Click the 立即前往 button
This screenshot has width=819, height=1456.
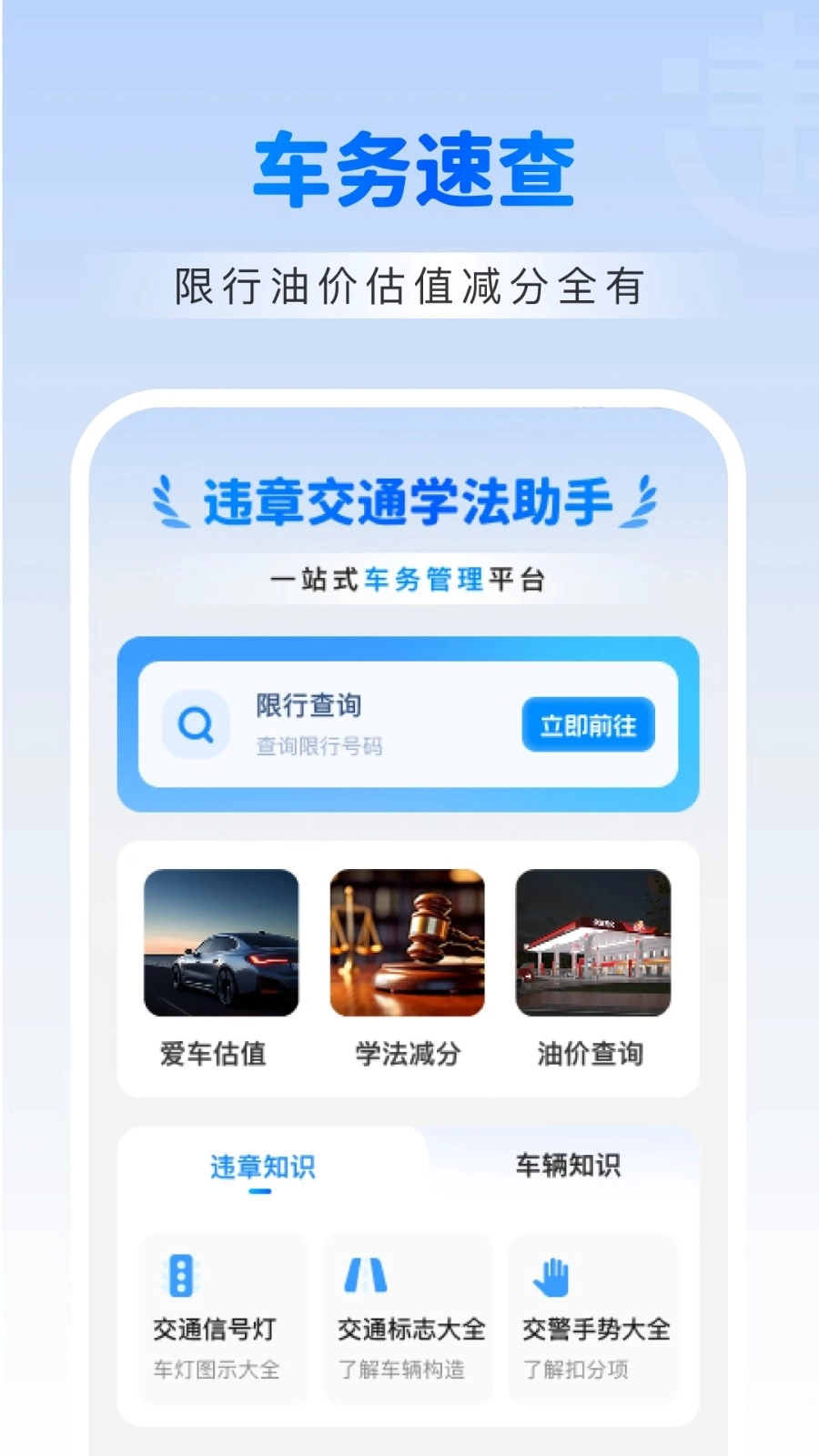point(588,725)
